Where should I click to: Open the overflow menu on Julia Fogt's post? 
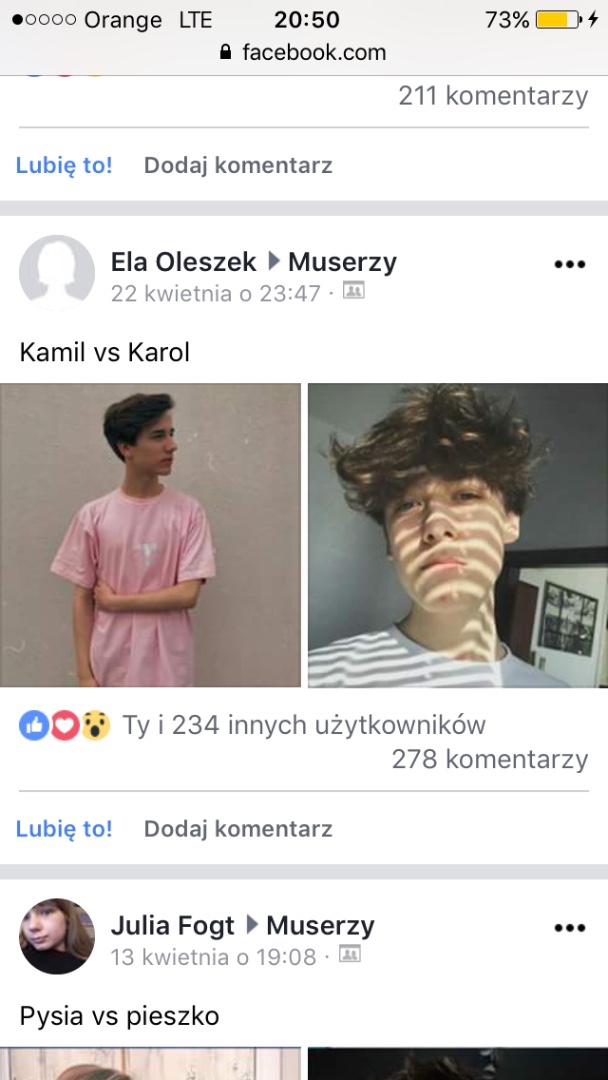569,928
